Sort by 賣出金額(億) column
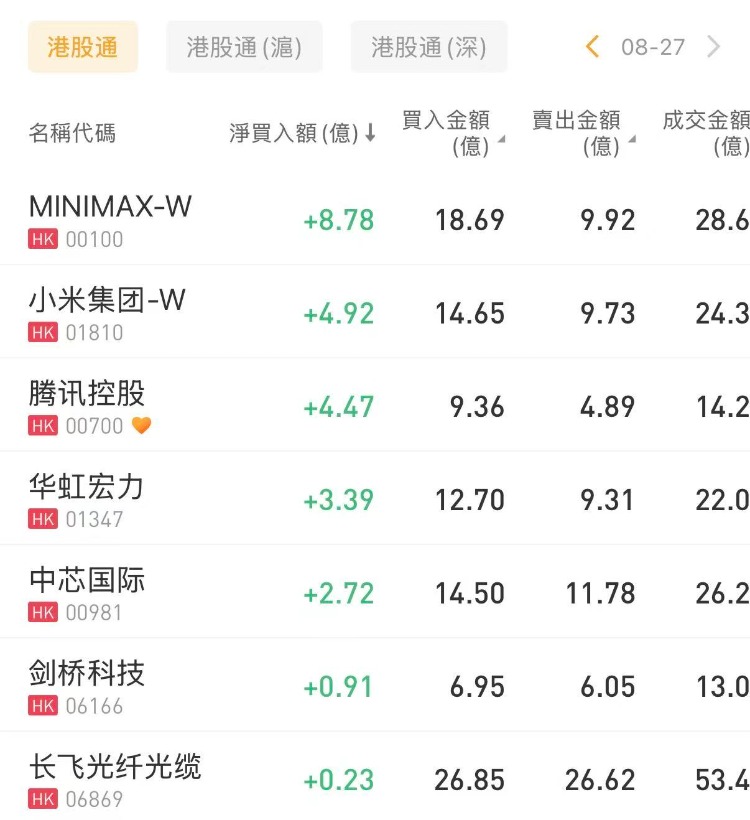The width and height of the screenshot is (750, 820). point(583,133)
